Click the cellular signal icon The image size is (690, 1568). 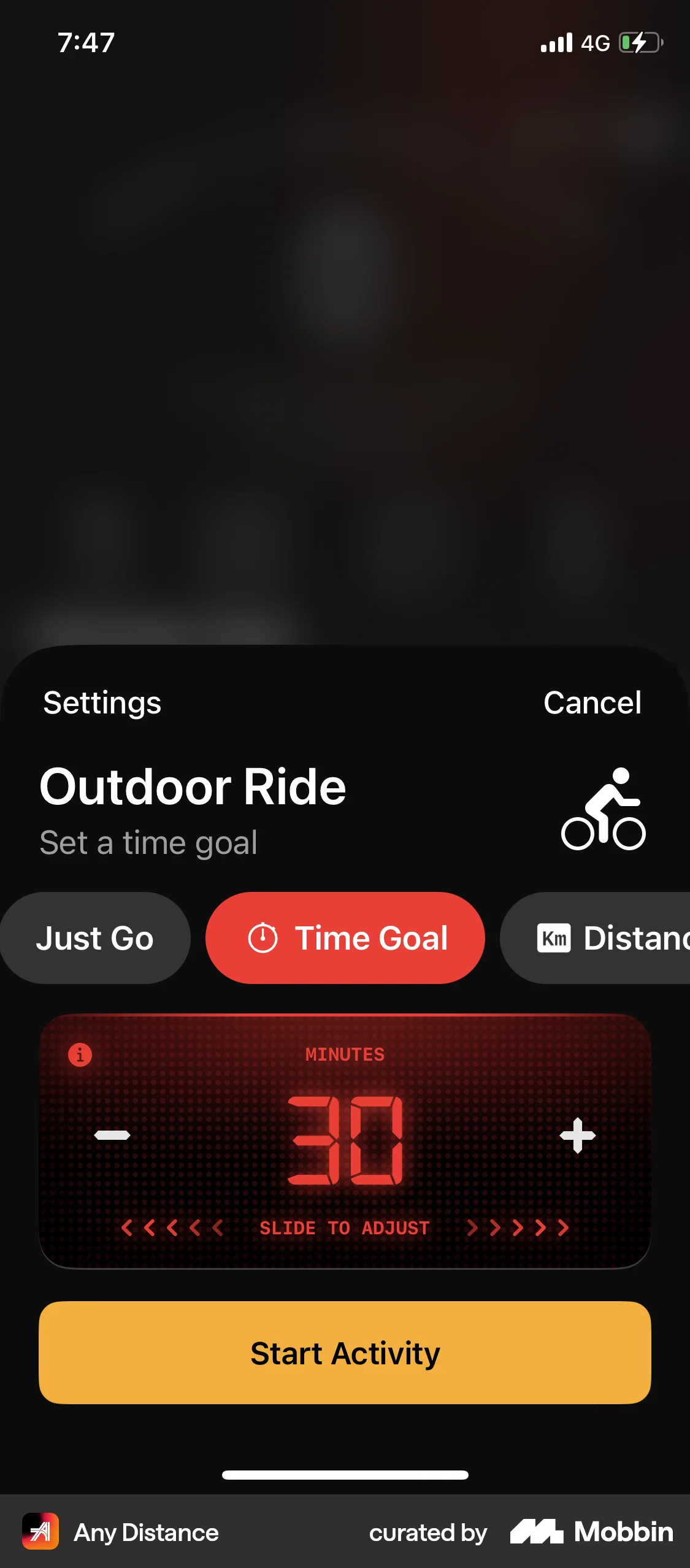pyautogui.click(x=556, y=42)
